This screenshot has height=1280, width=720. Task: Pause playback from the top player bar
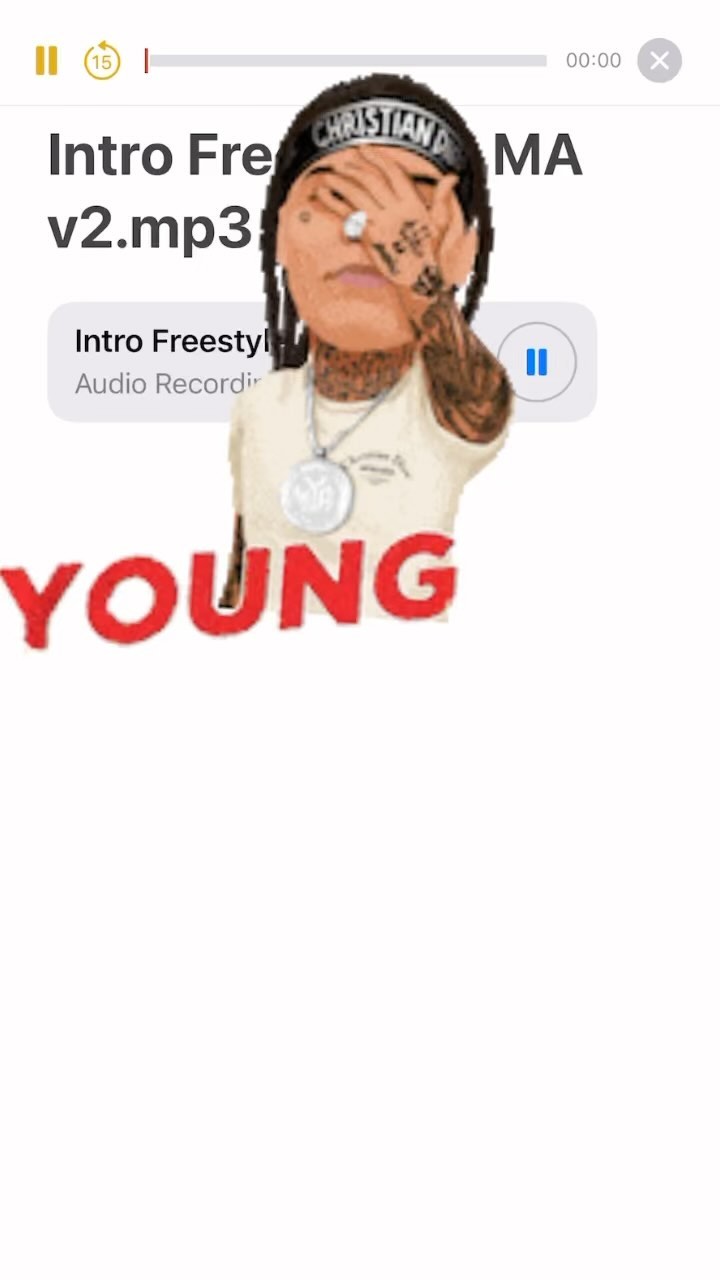click(46, 60)
